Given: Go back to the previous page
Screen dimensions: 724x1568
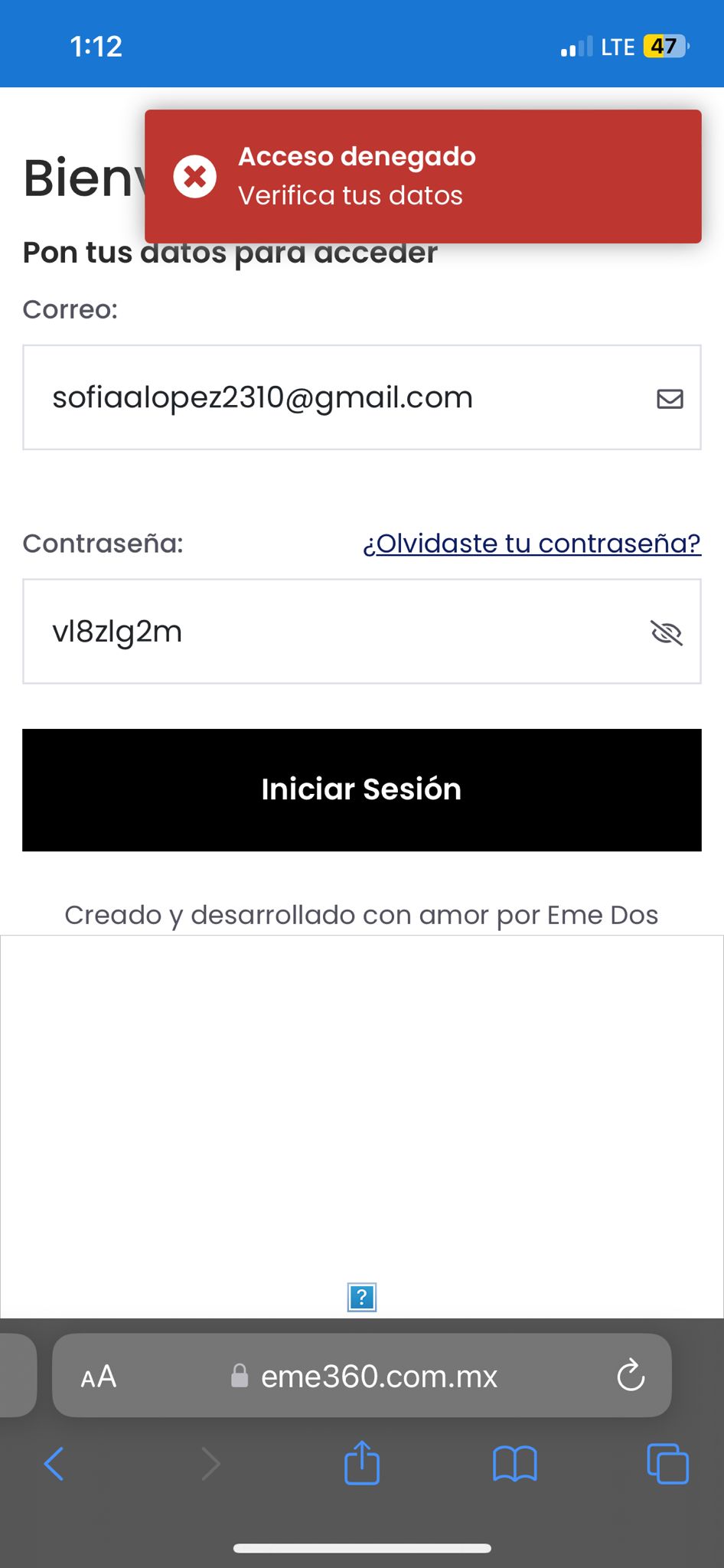Looking at the screenshot, I should (x=54, y=1464).
